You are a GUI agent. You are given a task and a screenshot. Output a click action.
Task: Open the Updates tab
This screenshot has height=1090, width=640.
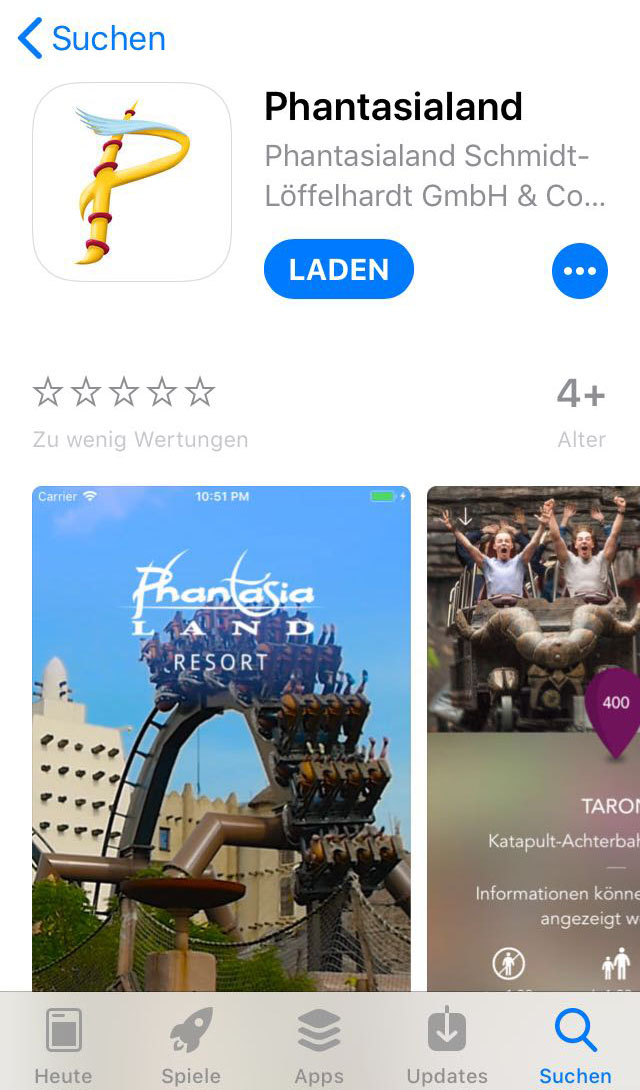(447, 1043)
